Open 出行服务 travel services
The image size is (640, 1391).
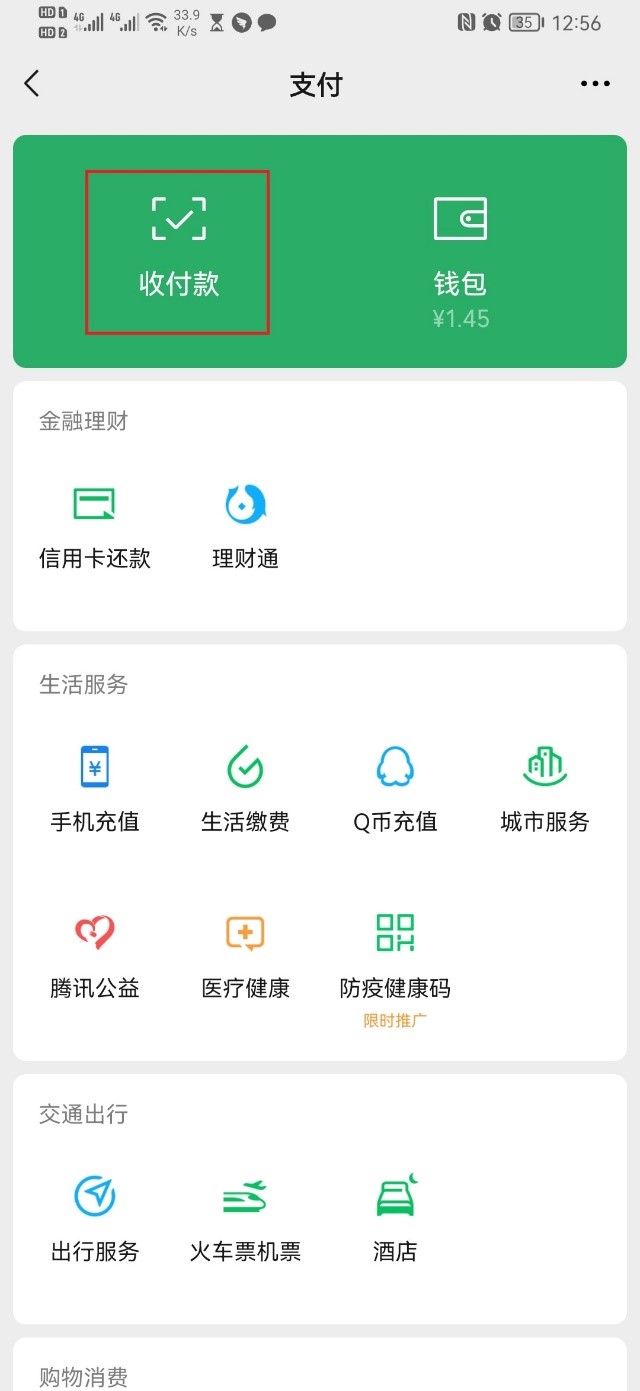tap(95, 1219)
